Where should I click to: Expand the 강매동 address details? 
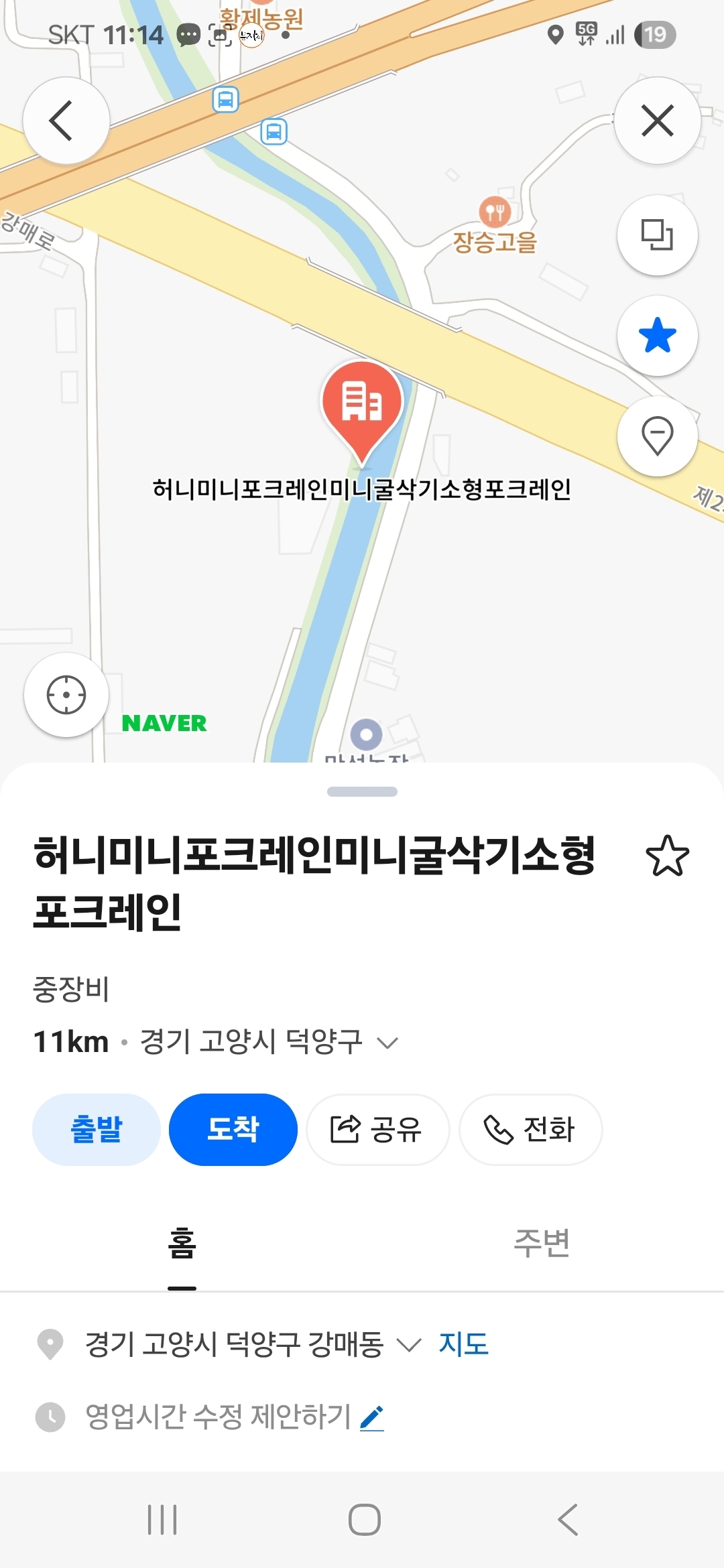408,1344
